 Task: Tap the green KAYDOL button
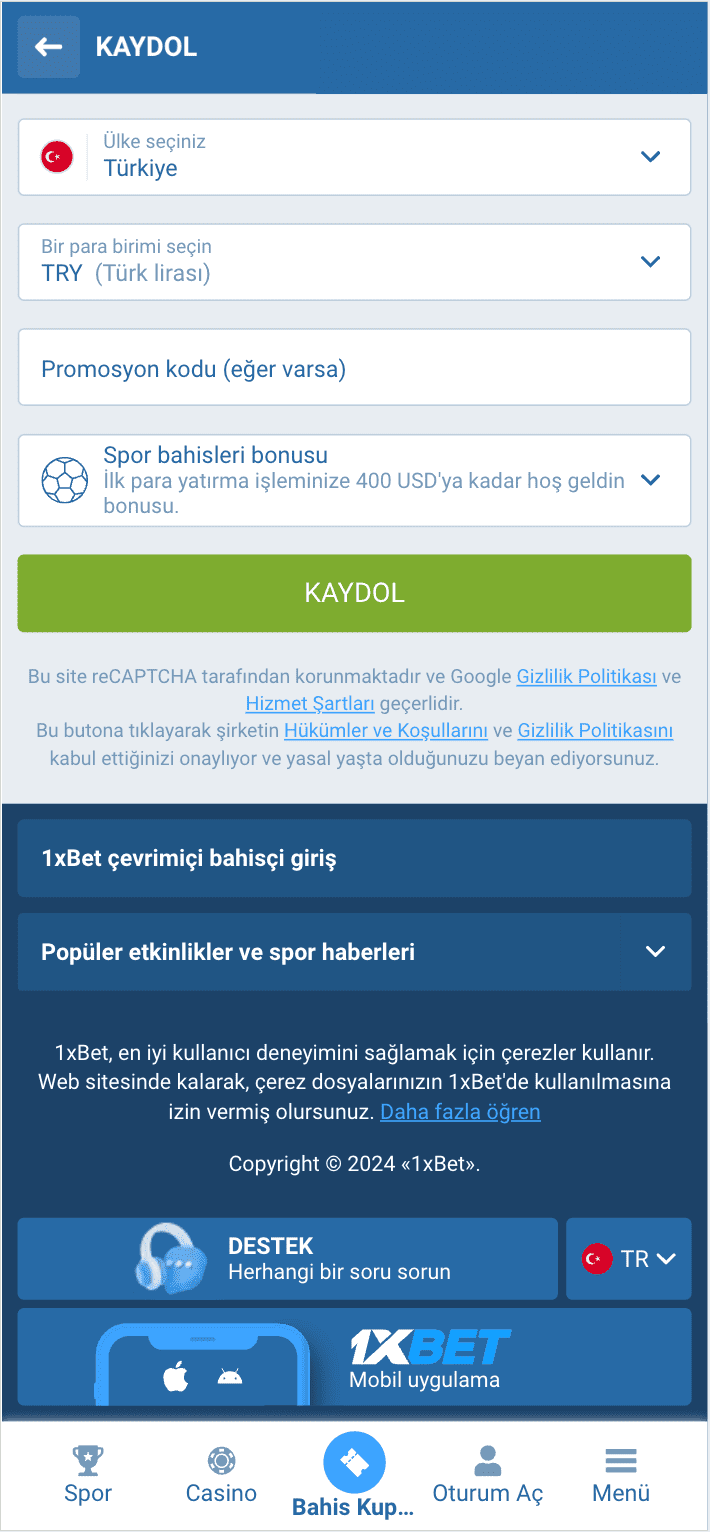354,593
